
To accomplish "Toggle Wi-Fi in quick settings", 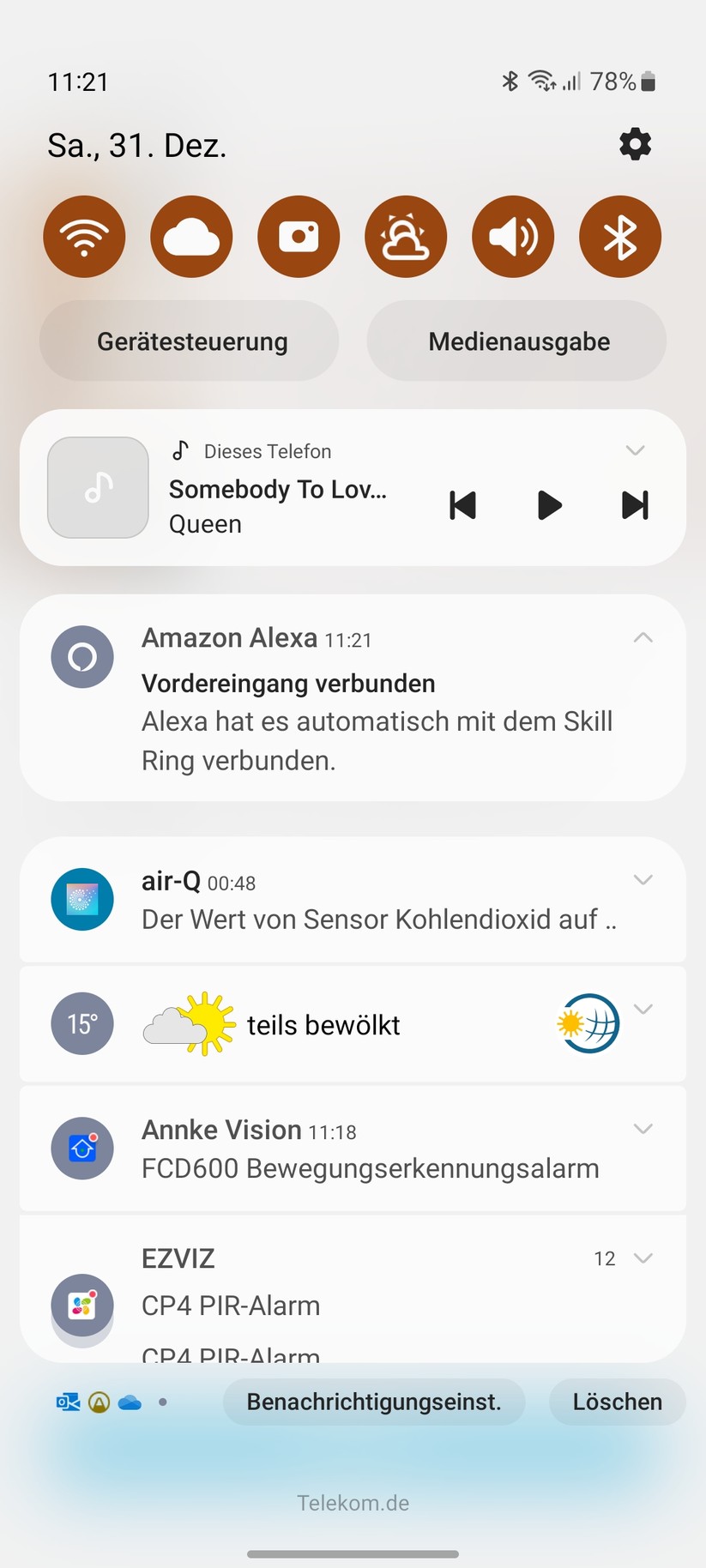I will point(84,236).
